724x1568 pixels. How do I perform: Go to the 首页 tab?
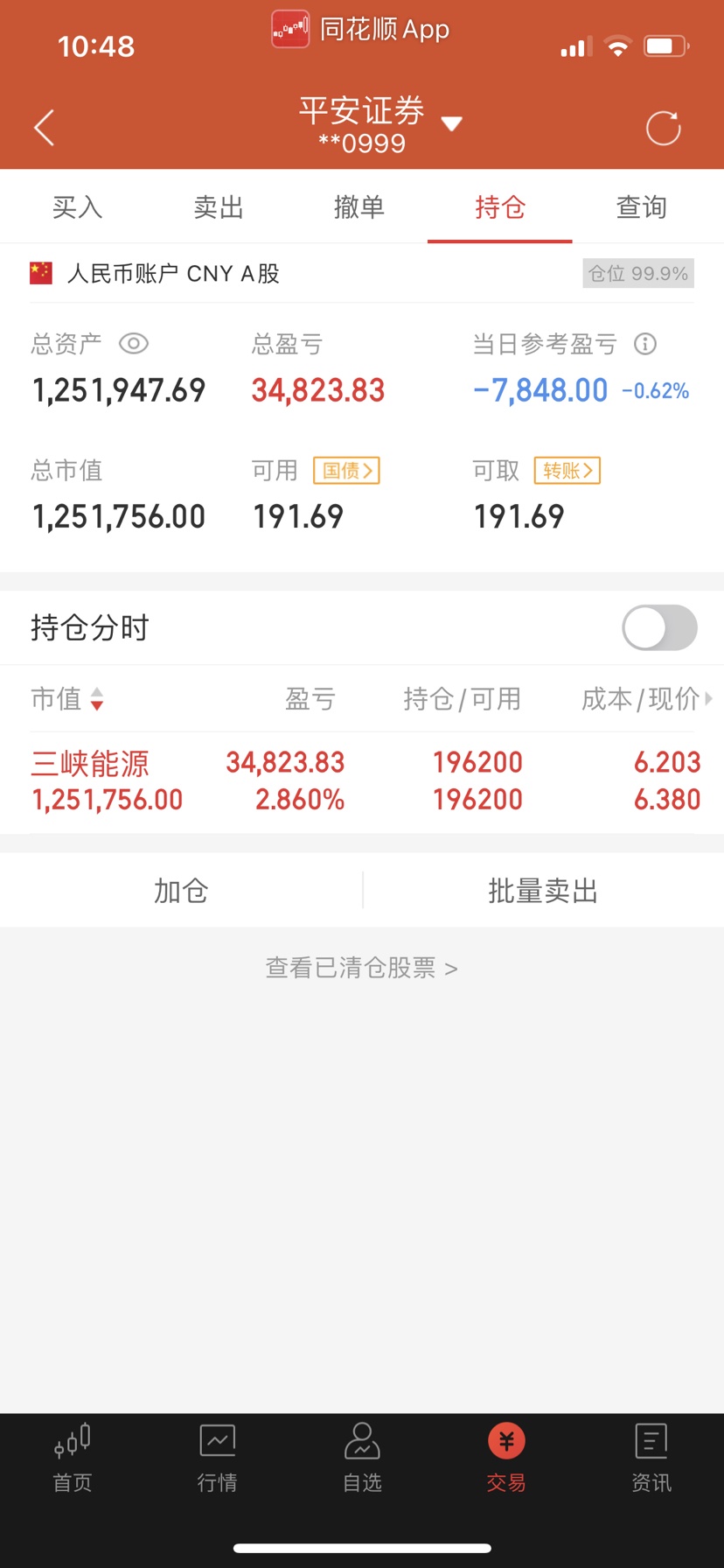point(73,1458)
